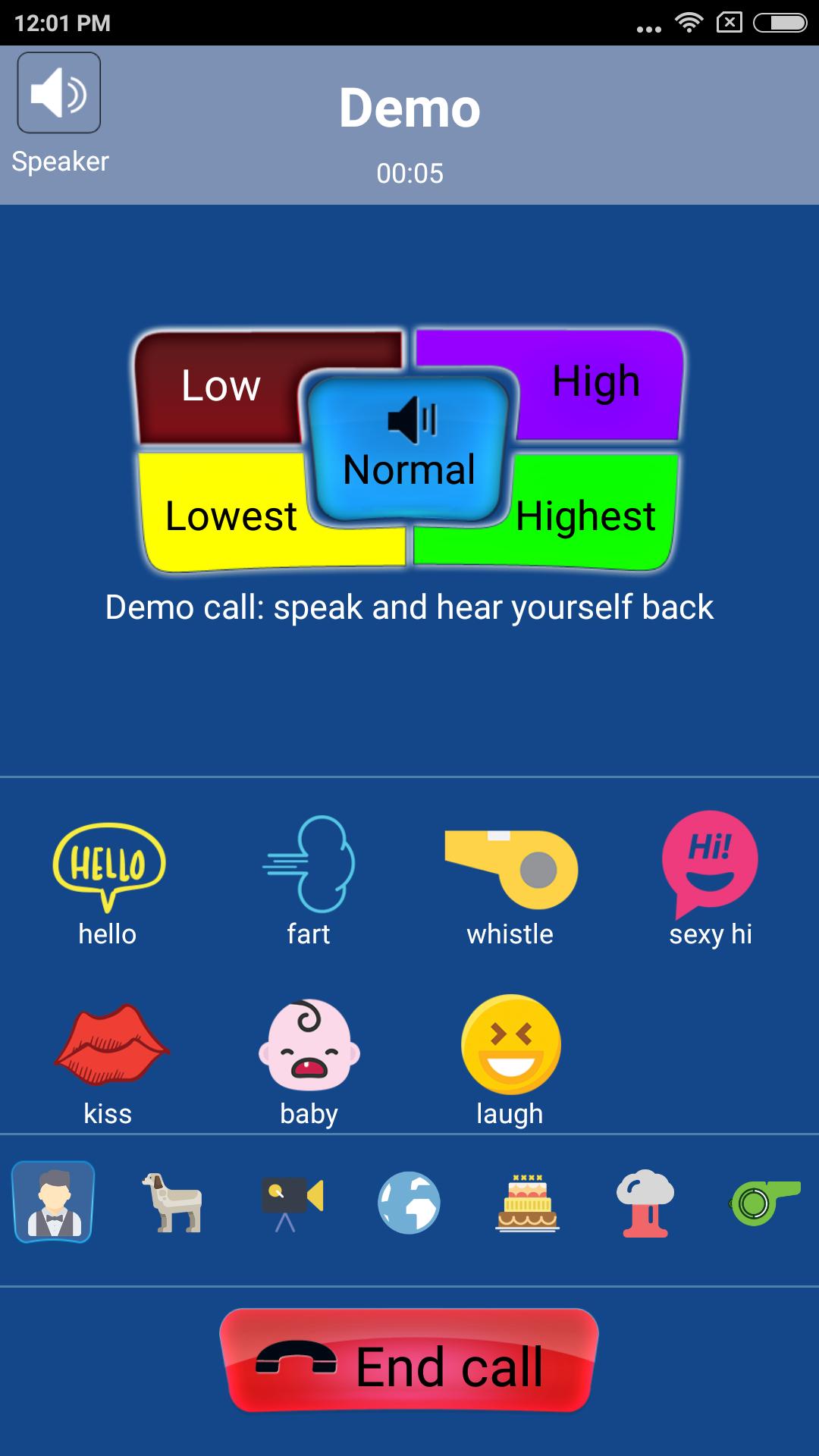Open the explosion cloud sounds category
The image size is (819, 1456).
645,1202
